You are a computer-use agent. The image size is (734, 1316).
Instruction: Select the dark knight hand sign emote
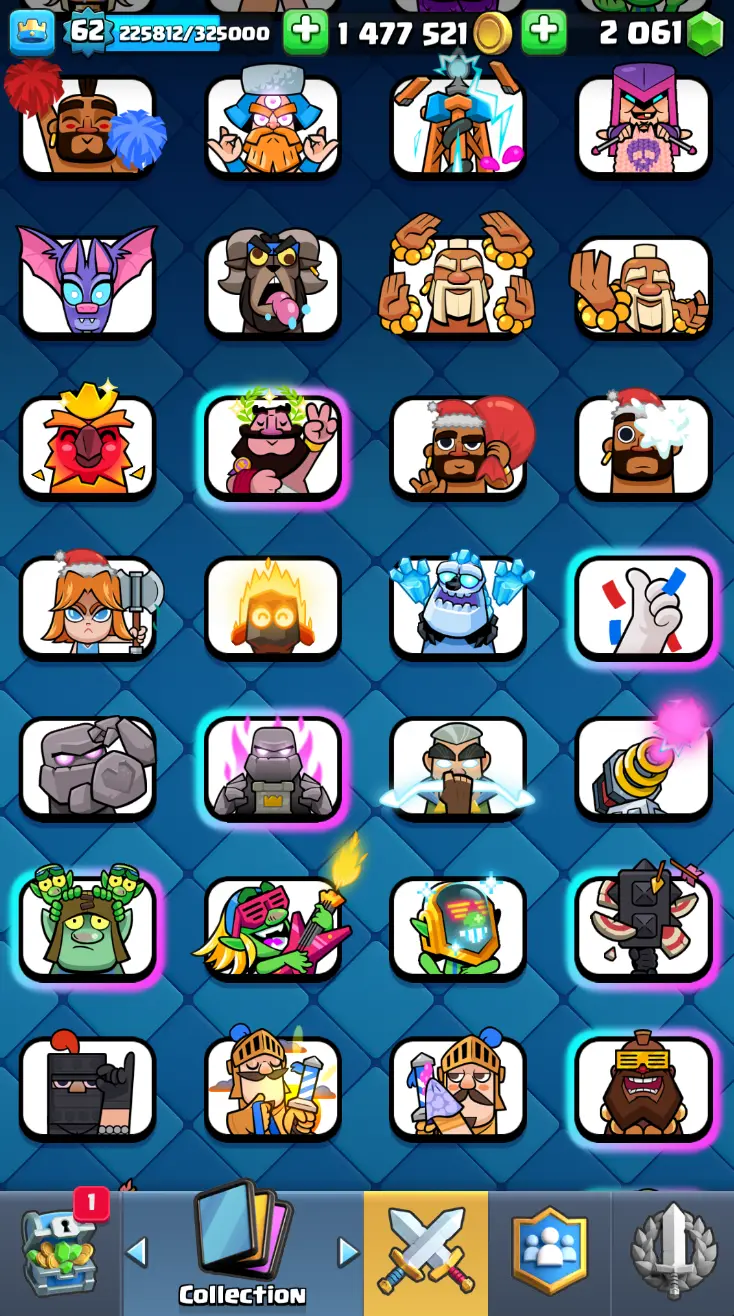tap(88, 1087)
